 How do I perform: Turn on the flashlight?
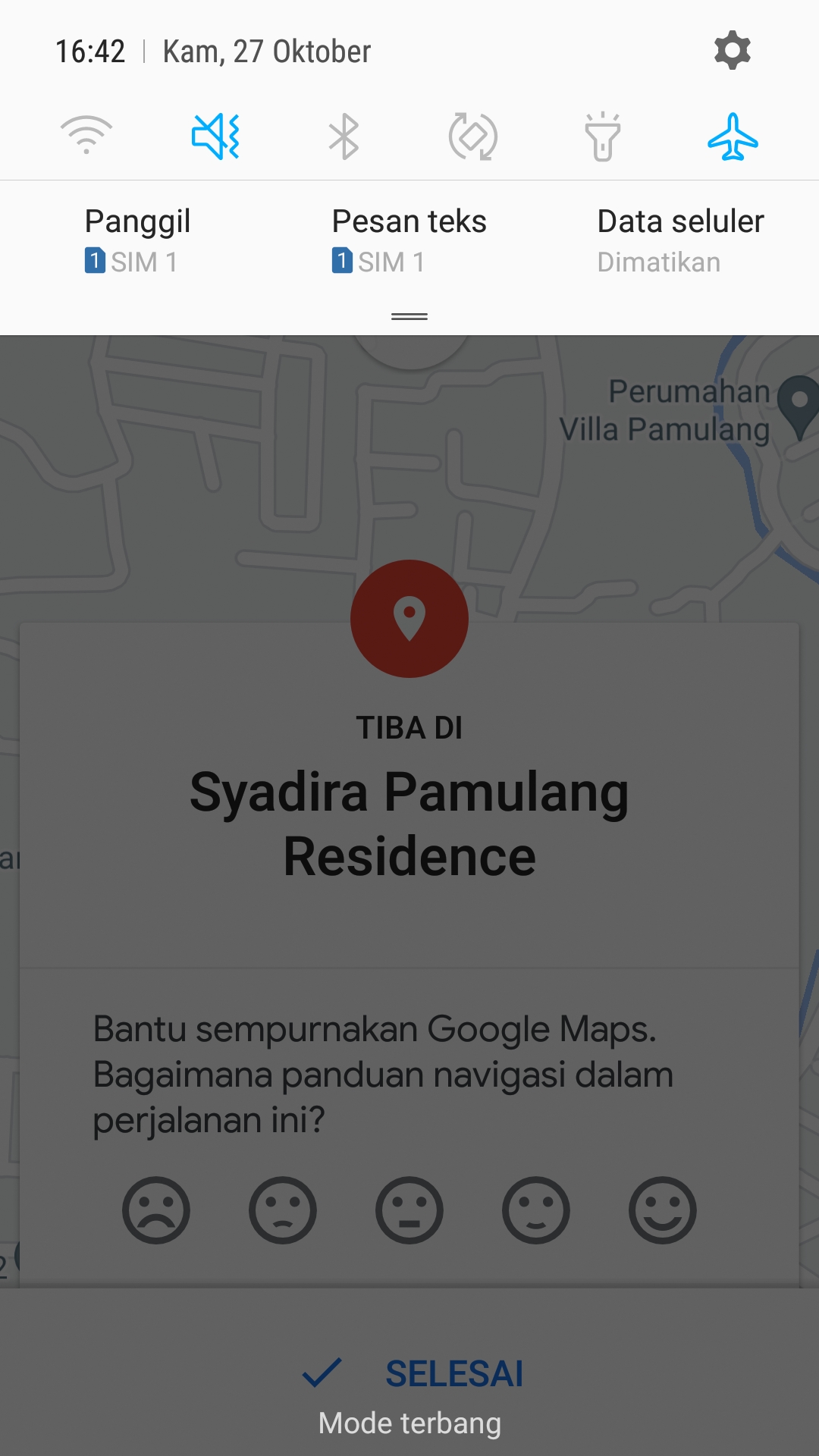(x=603, y=136)
